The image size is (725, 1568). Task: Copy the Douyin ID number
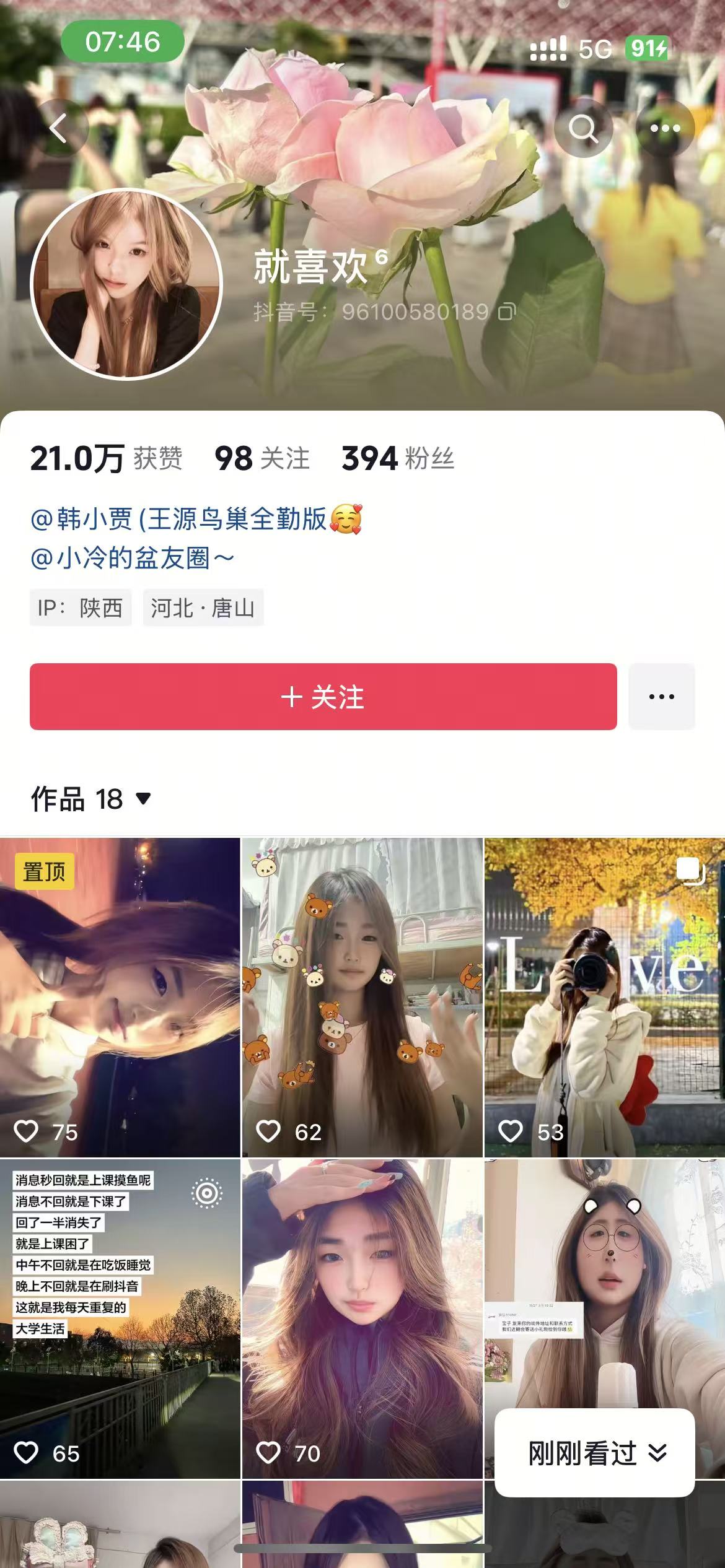(507, 311)
